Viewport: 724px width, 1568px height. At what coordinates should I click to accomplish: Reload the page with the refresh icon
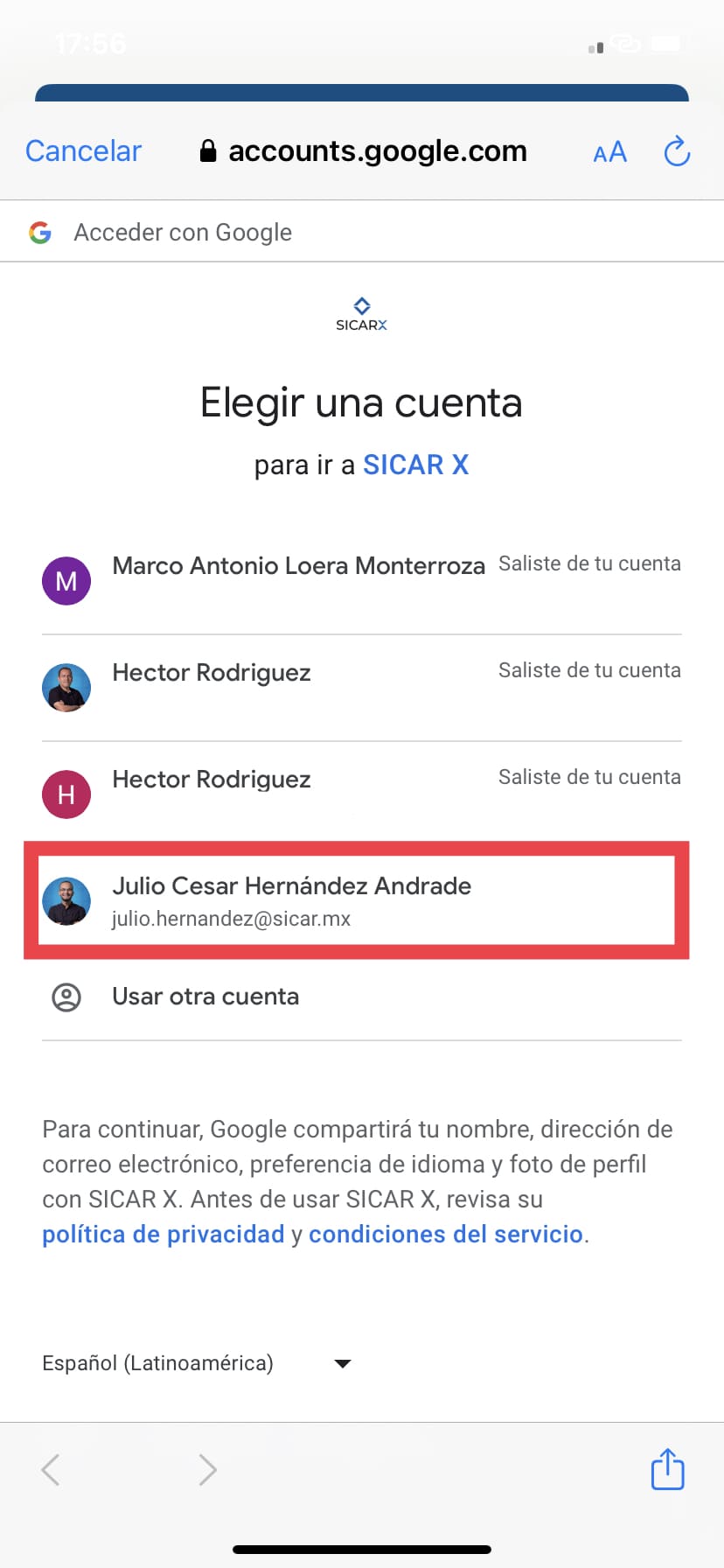point(676,151)
